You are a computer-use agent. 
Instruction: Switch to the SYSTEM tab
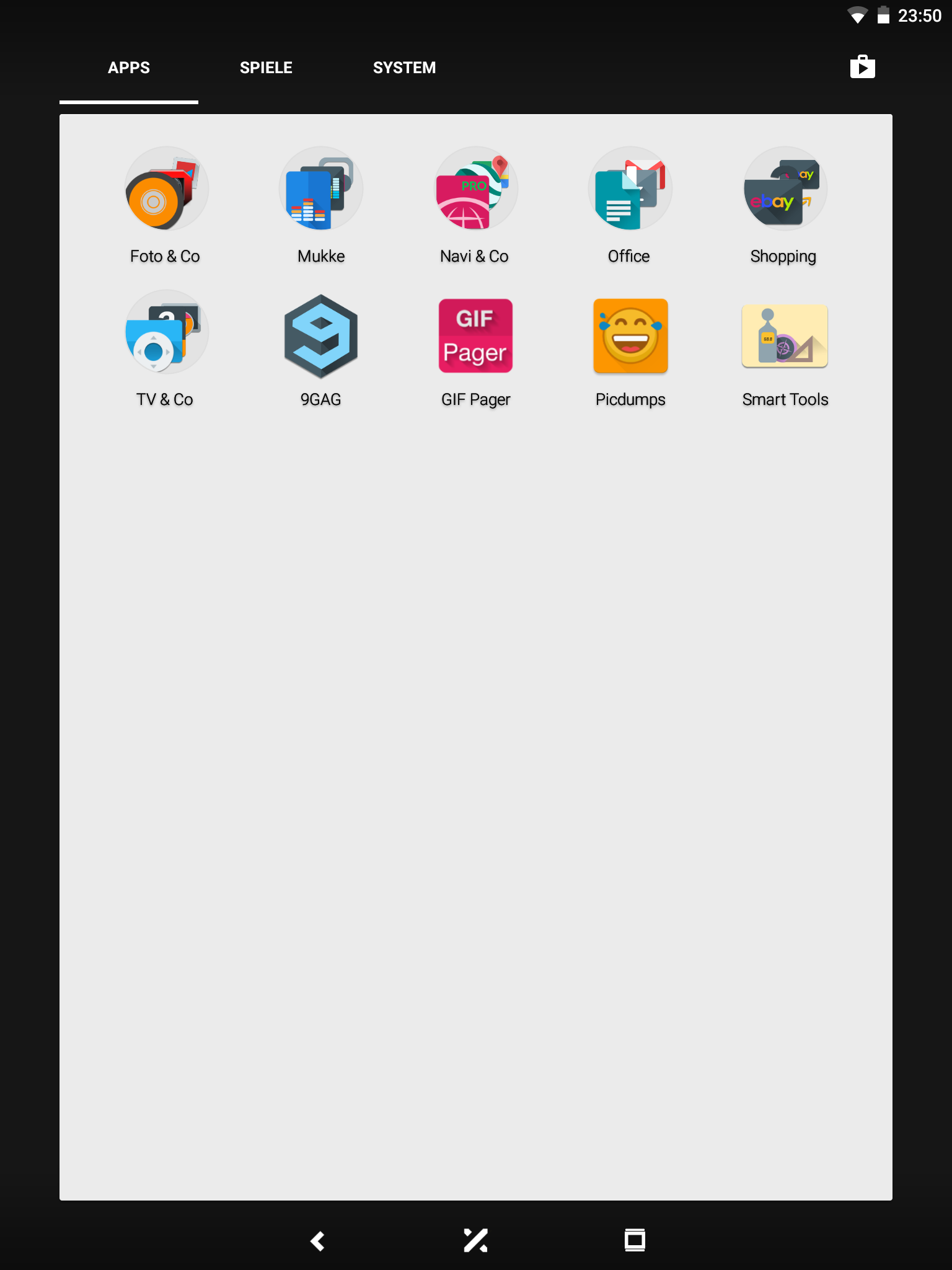(404, 68)
